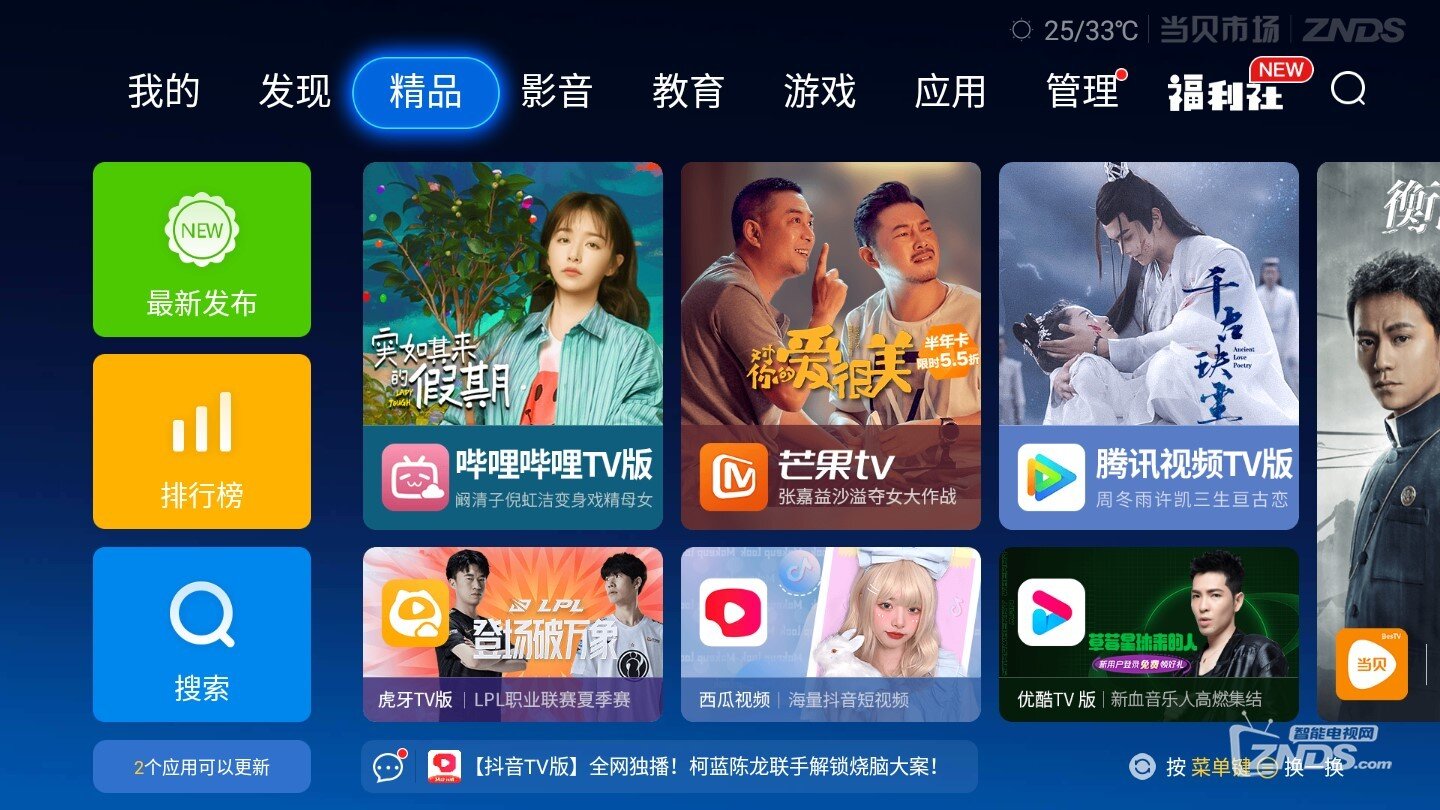Switch to the 应用 tab
This screenshot has width=1440, height=810.
coord(950,92)
